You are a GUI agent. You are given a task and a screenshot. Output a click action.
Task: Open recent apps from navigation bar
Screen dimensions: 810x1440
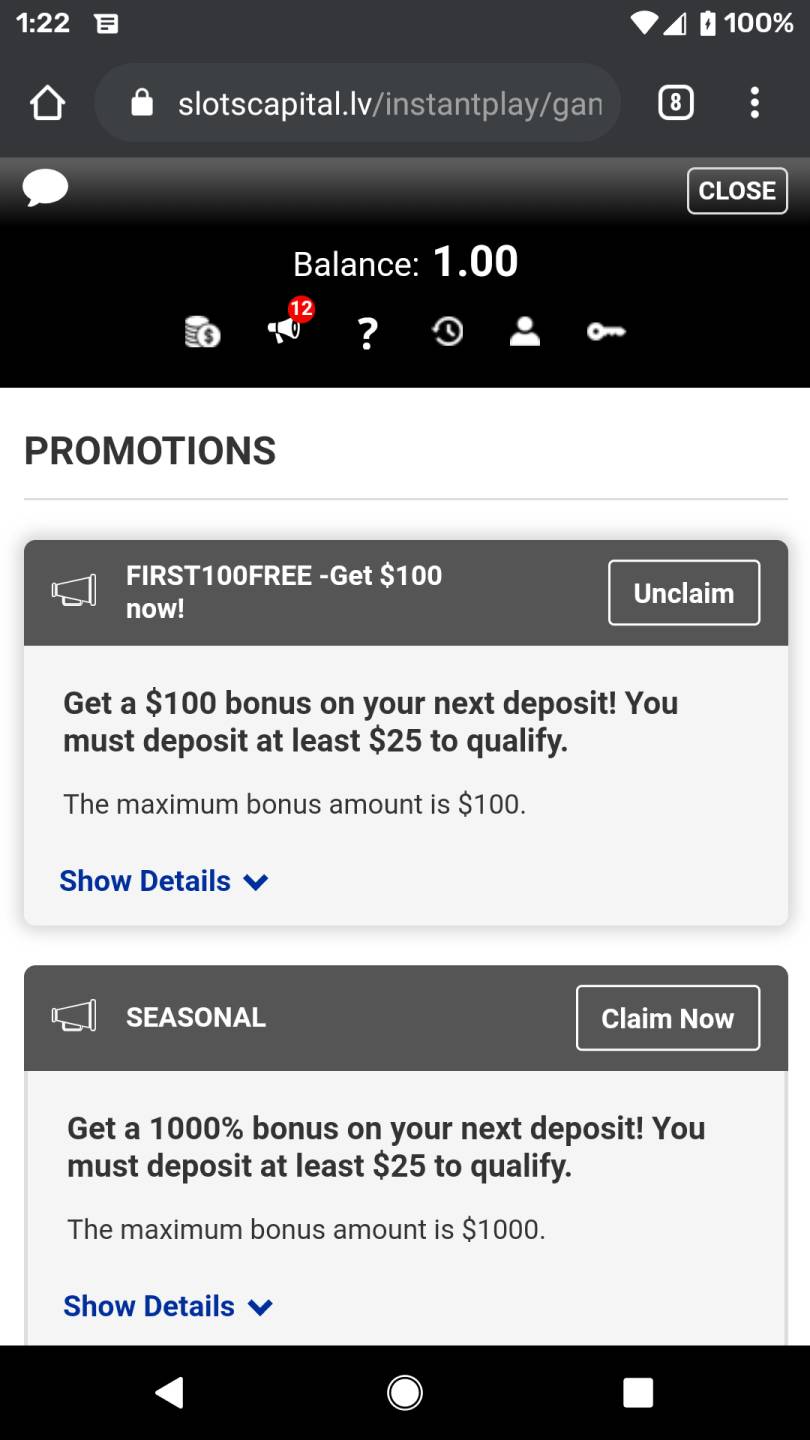click(638, 1392)
